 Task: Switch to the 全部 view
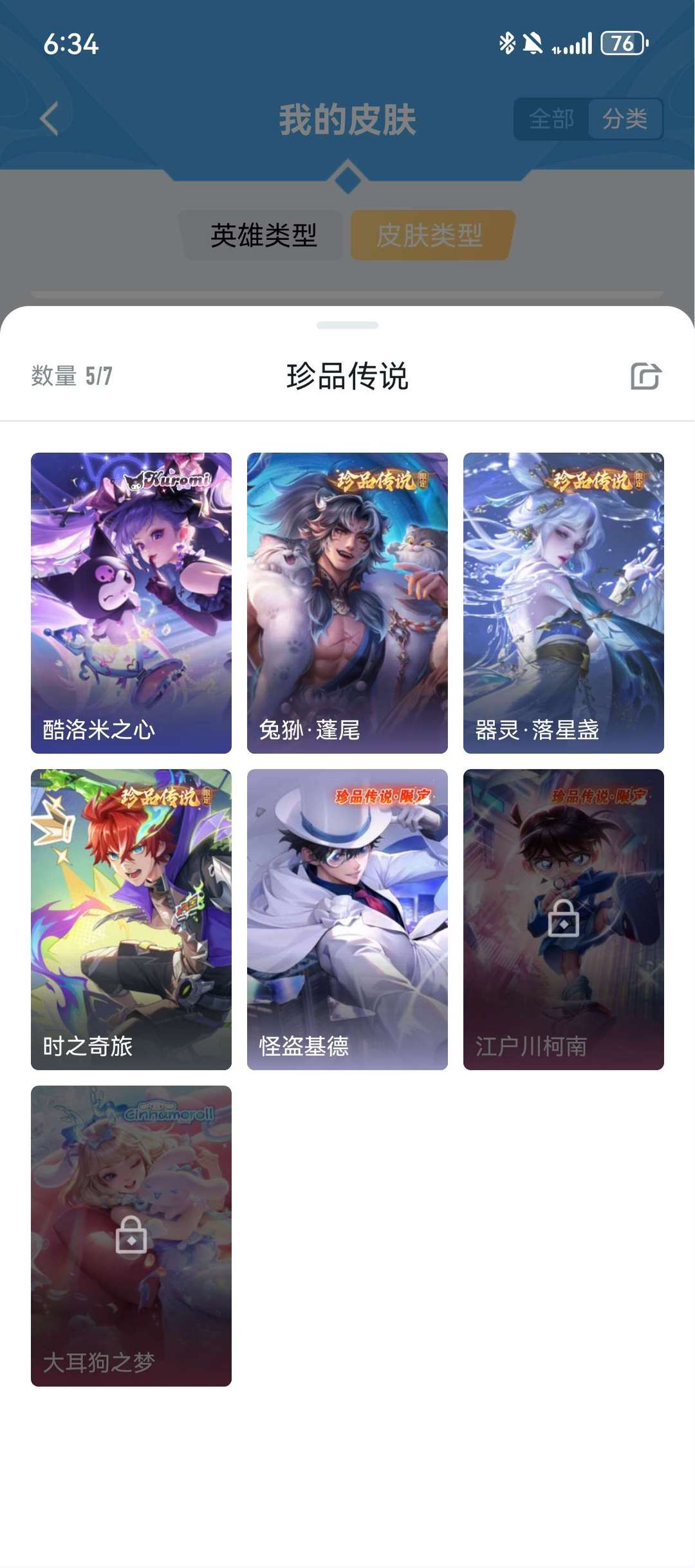(x=551, y=119)
